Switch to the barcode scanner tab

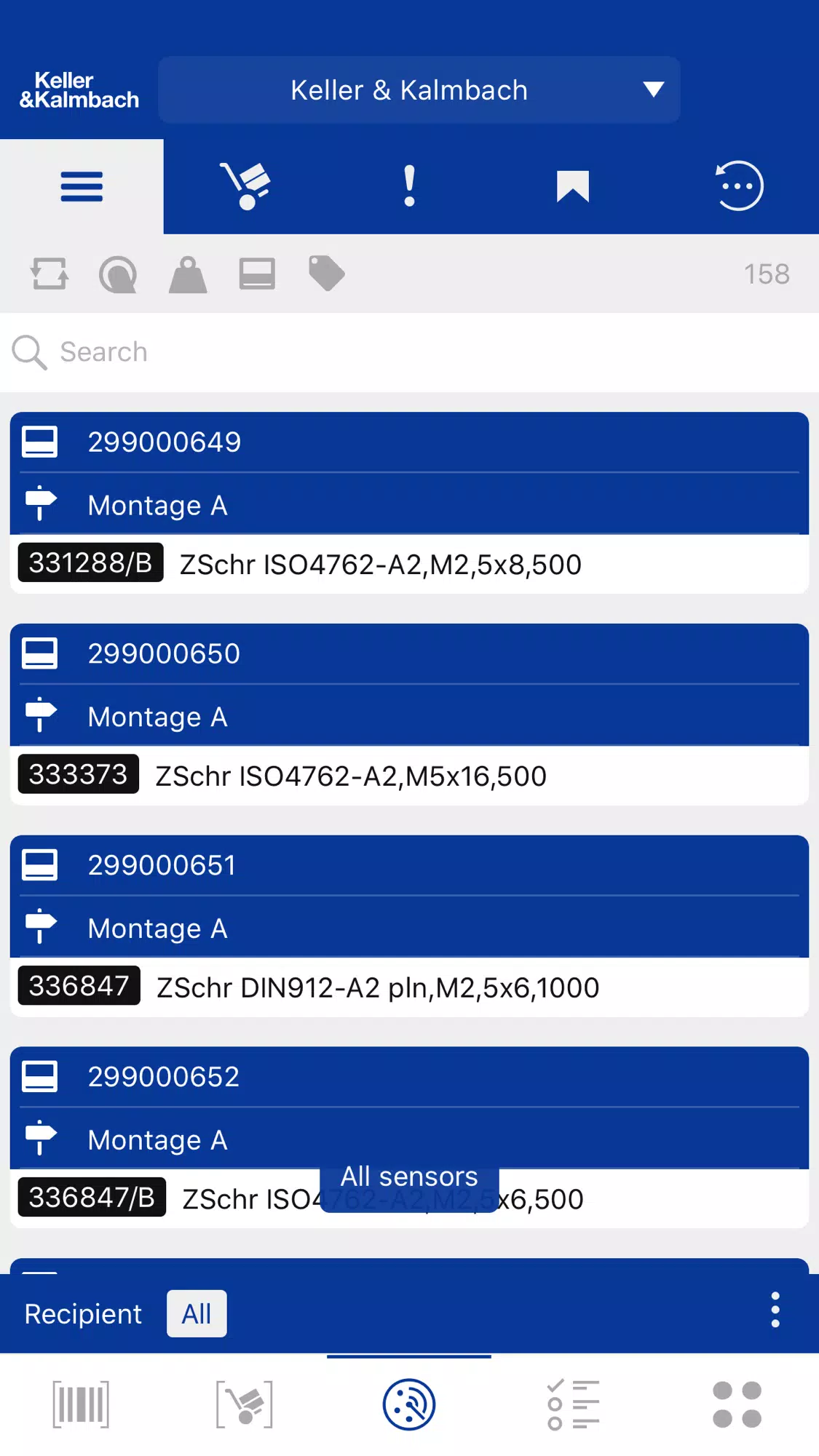point(81,1404)
